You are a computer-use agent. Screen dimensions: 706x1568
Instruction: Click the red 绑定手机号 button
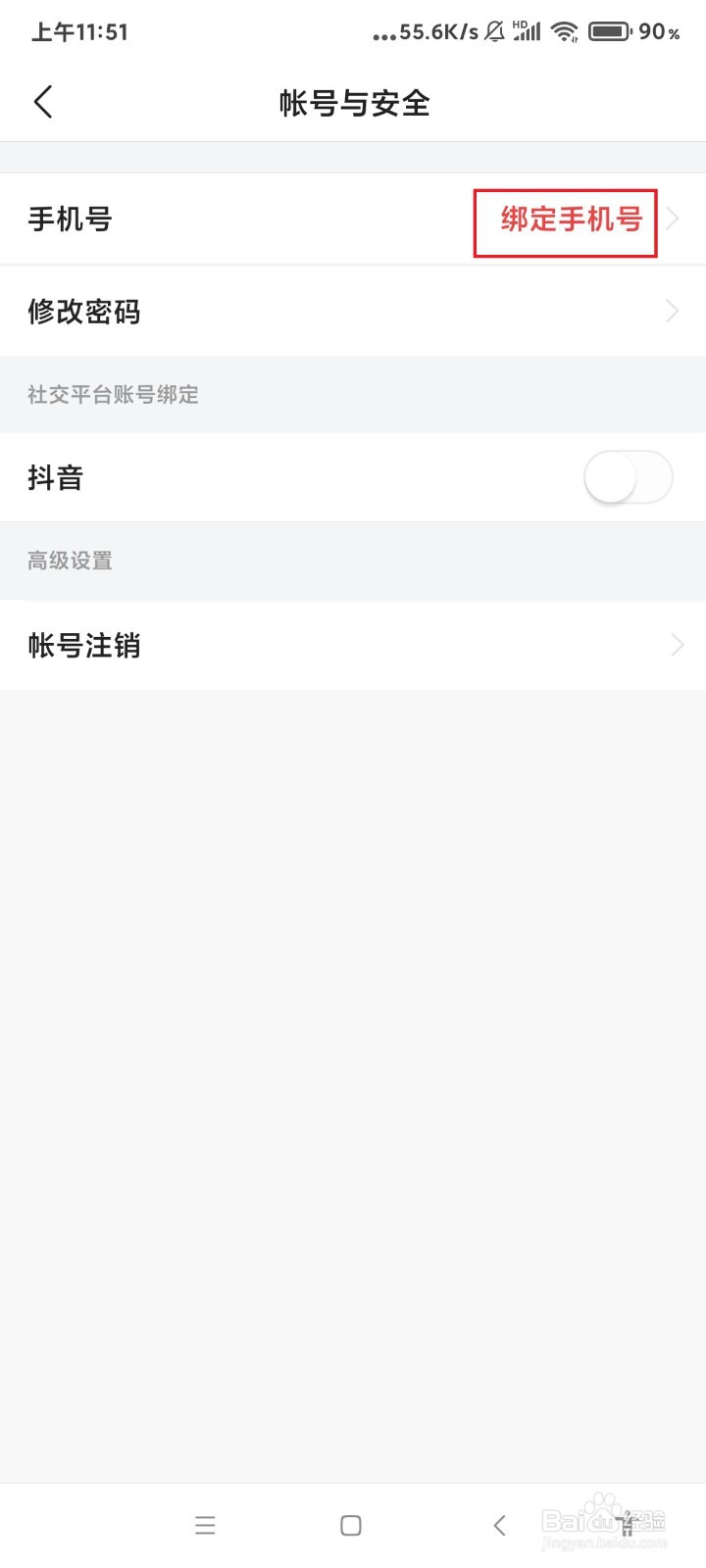[x=565, y=220]
